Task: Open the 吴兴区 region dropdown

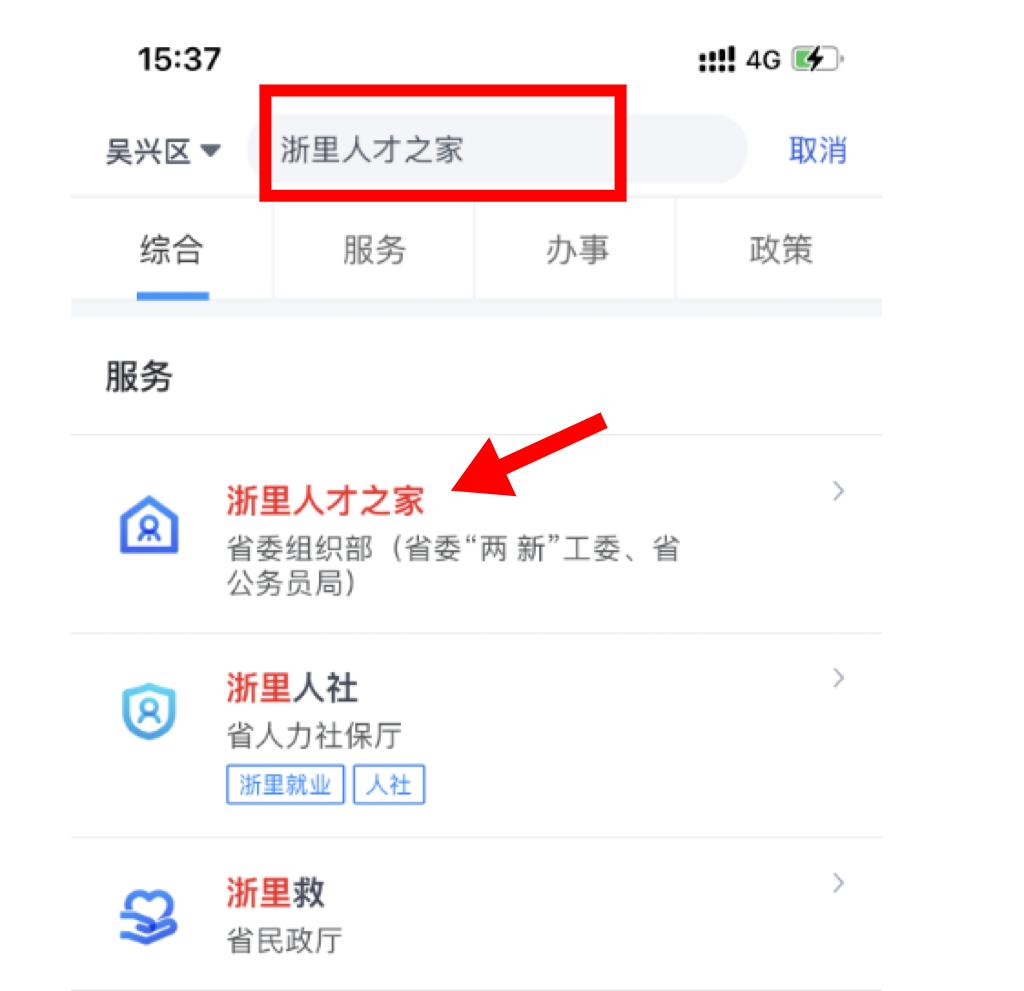Action: (x=163, y=151)
